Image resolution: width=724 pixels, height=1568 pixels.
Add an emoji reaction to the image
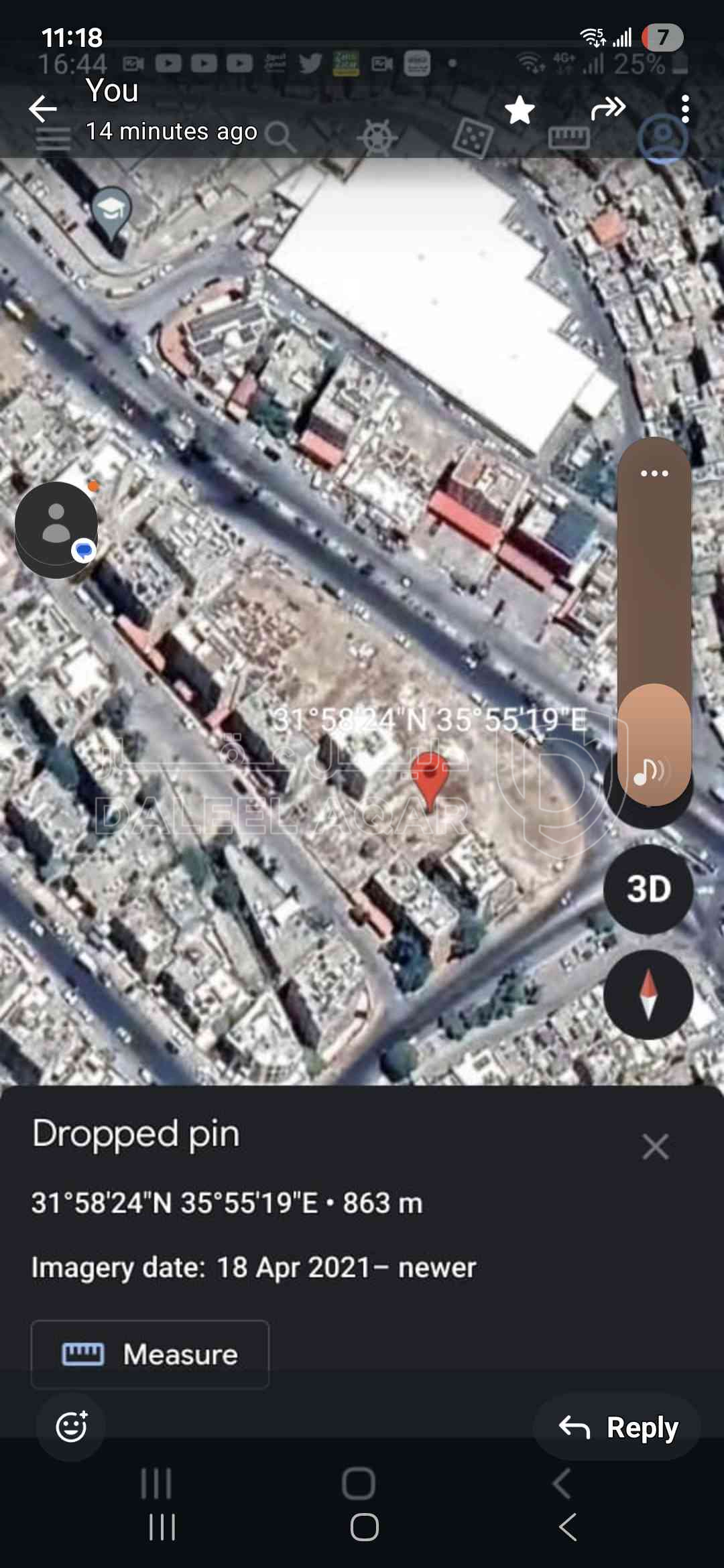click(x=71, y=1427)
